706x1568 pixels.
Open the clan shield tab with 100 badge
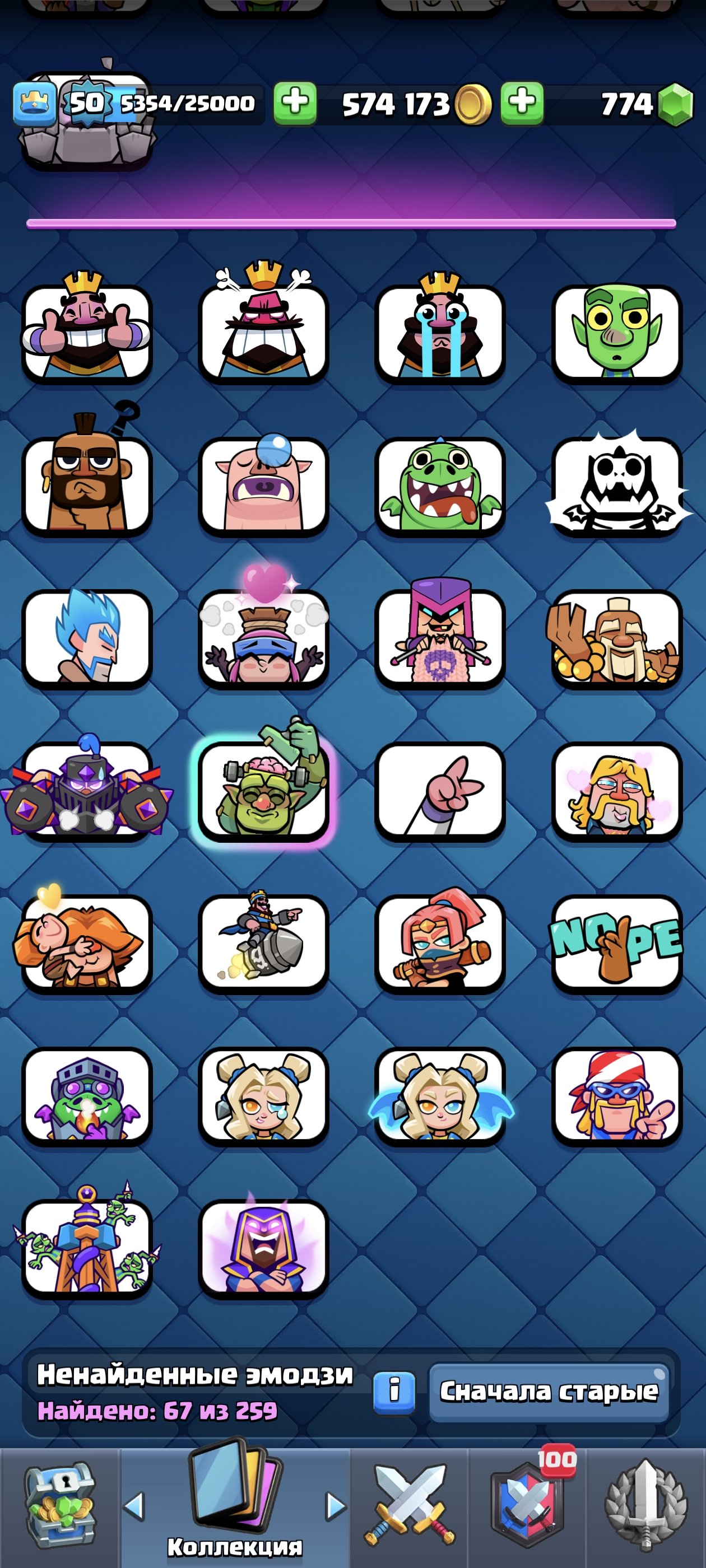(526, 1505)
